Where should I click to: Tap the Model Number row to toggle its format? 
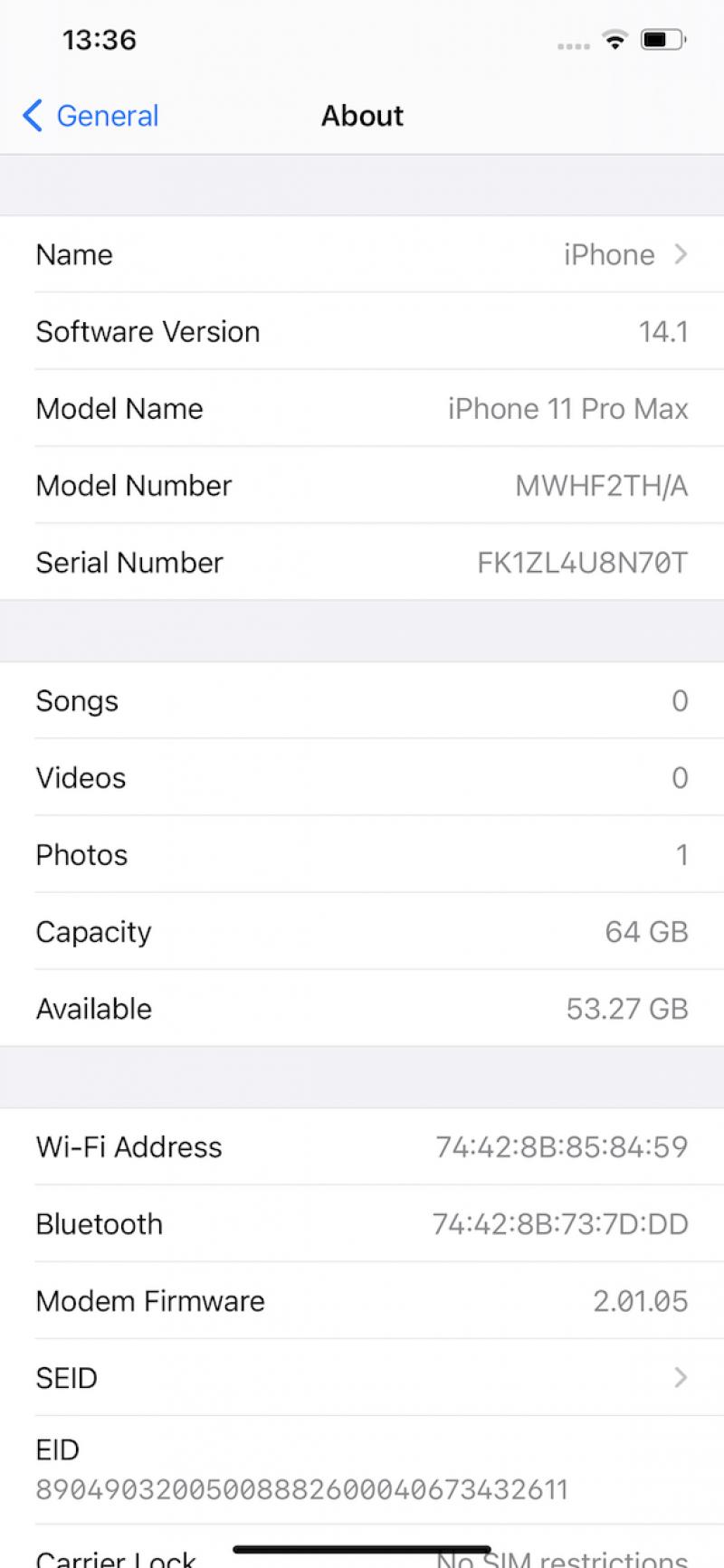(362, 485)
